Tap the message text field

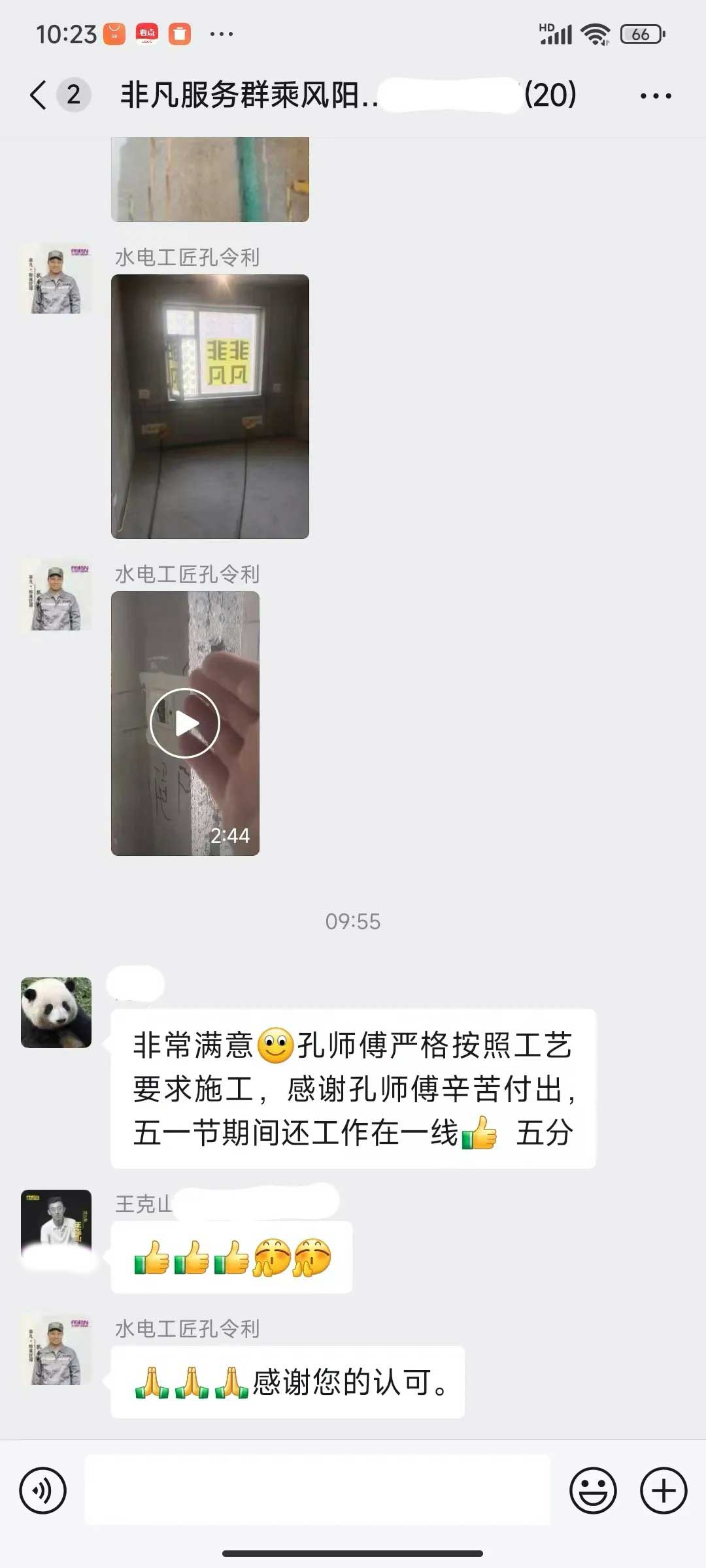pyautogui.click(x=318, y=1491)
